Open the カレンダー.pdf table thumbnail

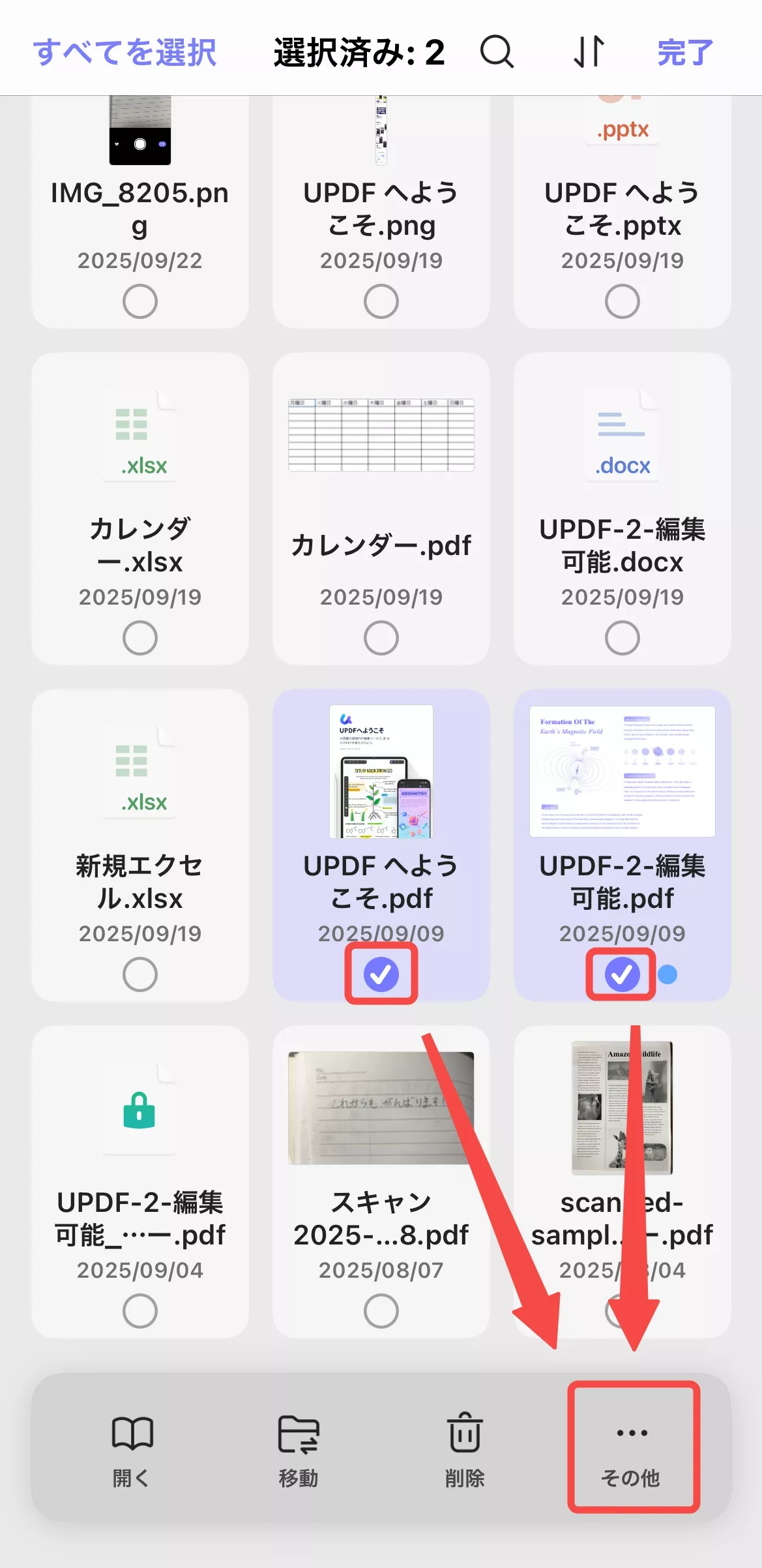pos(381,434)
